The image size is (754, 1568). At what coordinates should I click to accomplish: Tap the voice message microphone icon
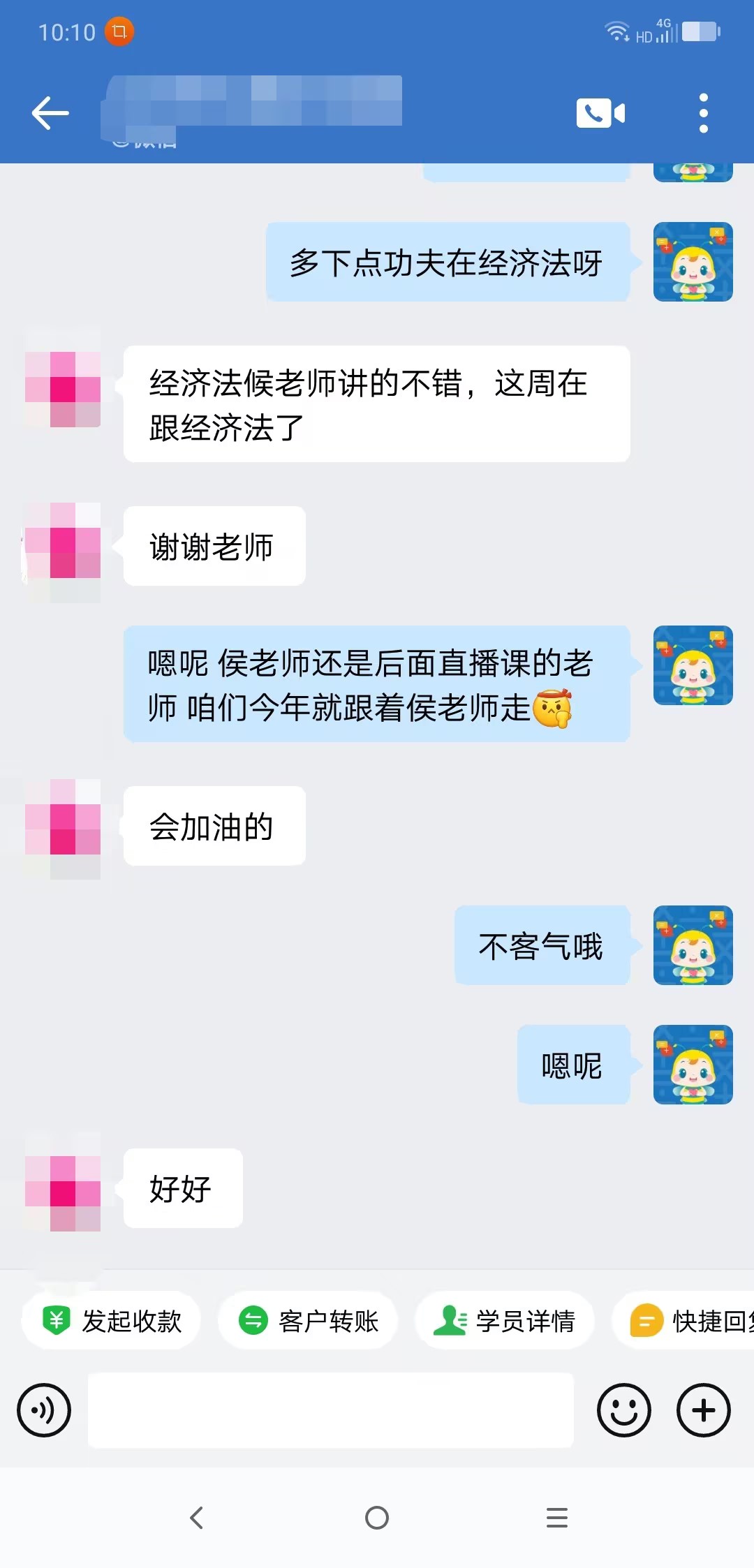(x=43, y=1410)
